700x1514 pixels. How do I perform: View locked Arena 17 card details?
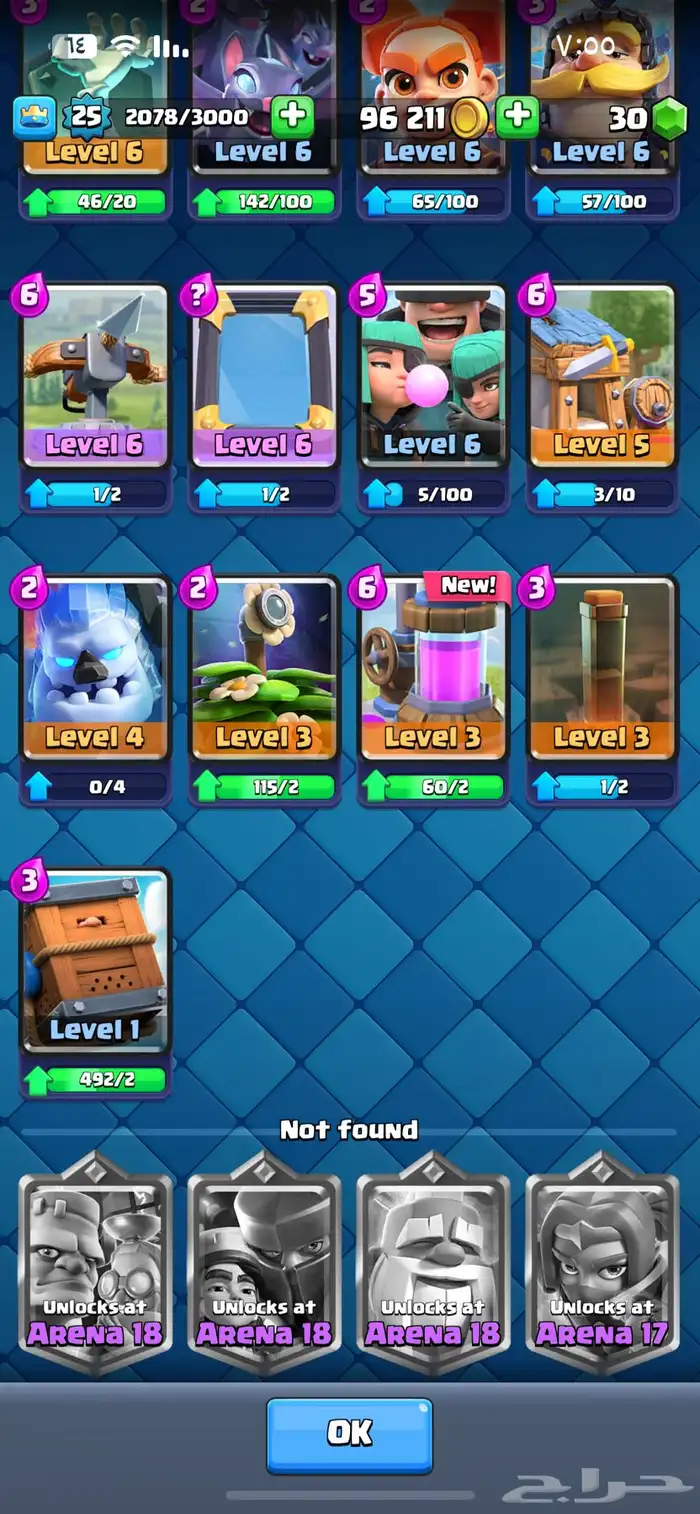point(602,1265)
